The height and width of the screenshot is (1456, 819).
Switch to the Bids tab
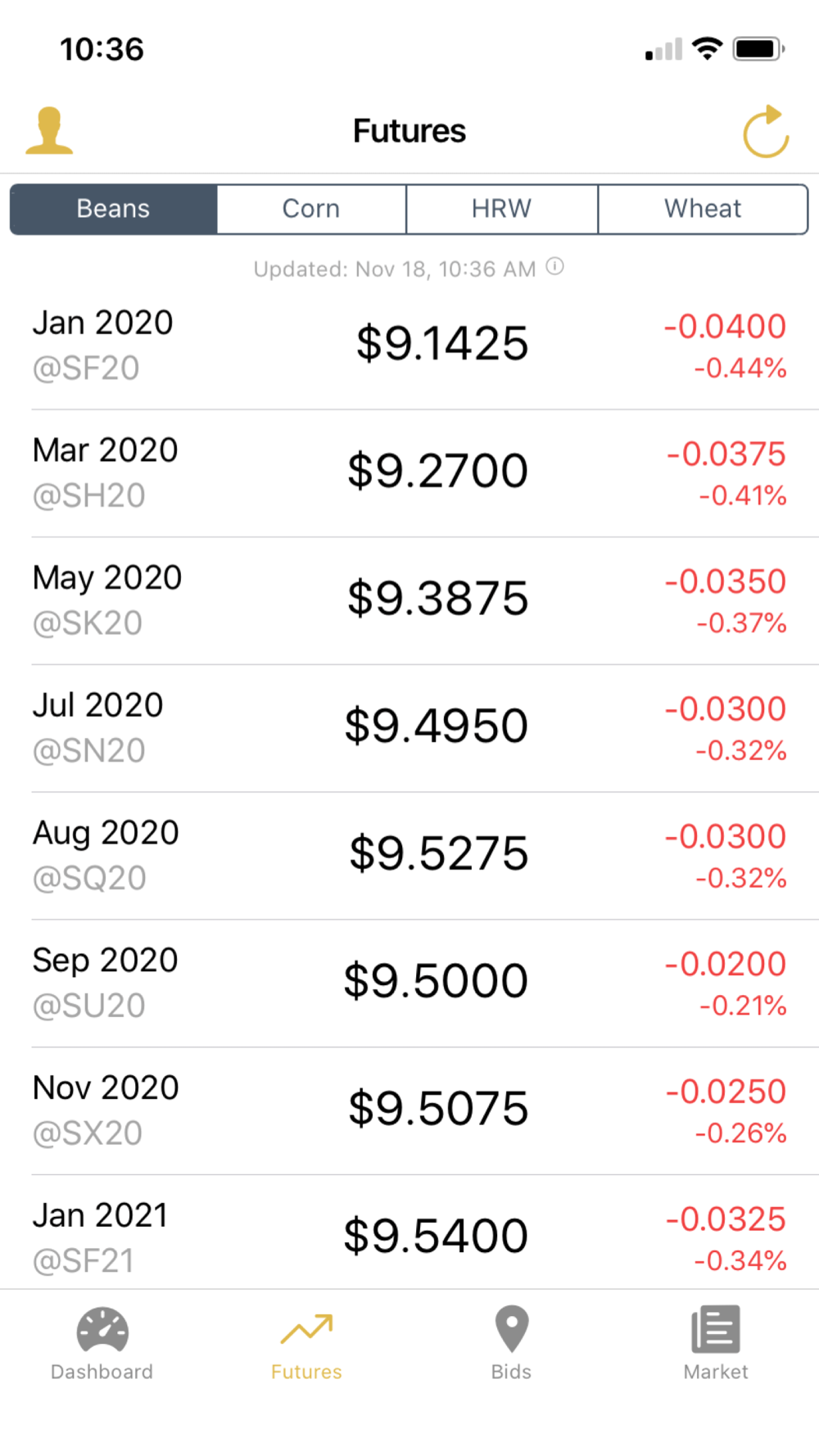(511, 1344)
